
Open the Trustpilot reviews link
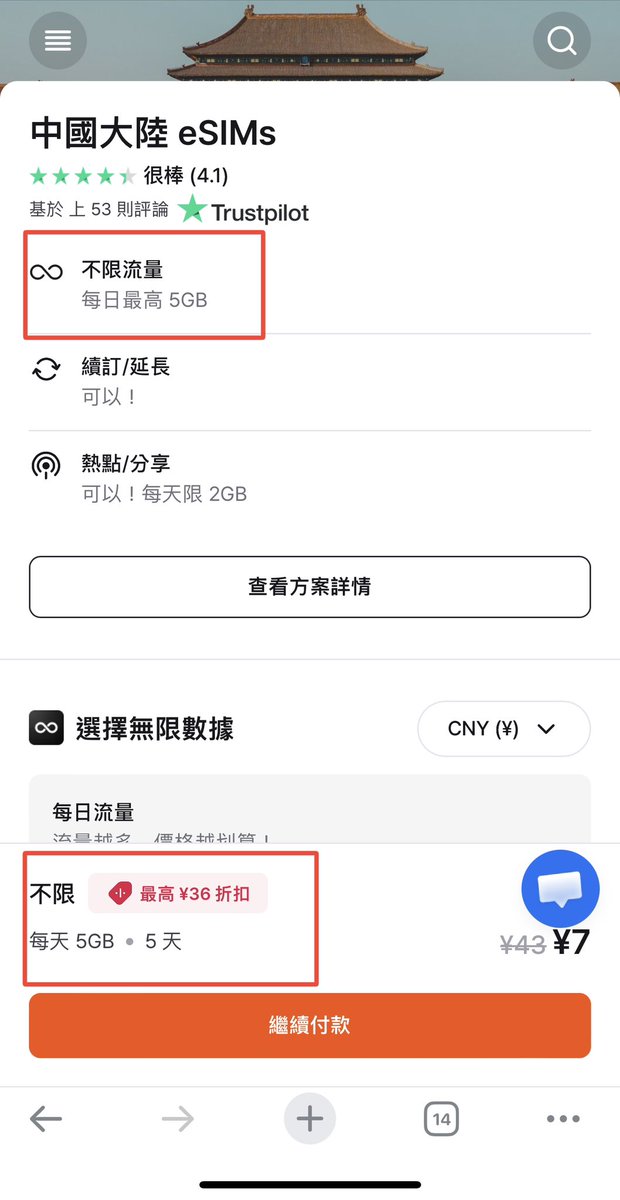pyautogui.click(x=244, y=211)
